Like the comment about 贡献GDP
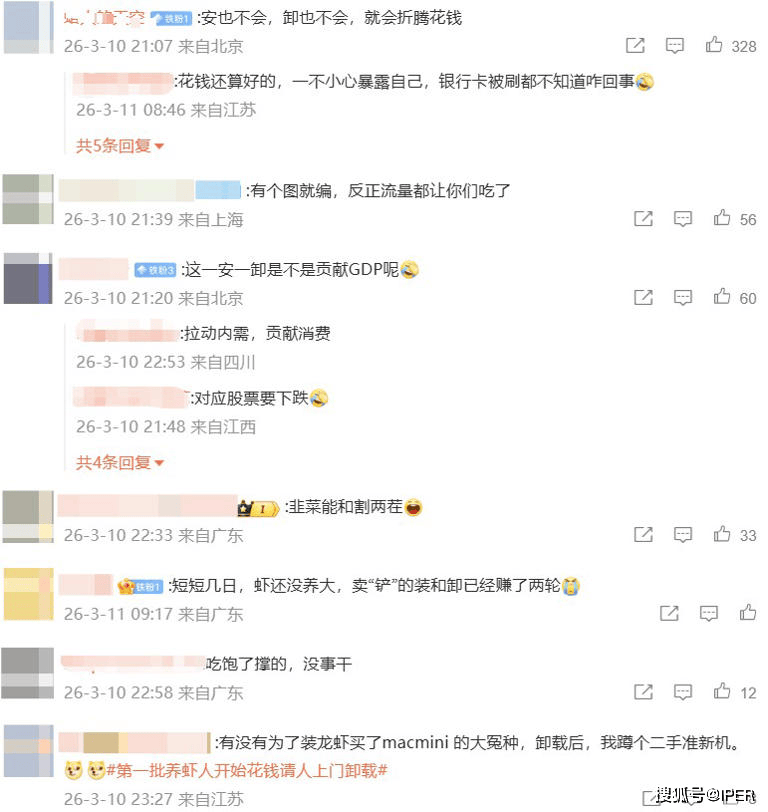768x812 pixels. pos(722,297)
